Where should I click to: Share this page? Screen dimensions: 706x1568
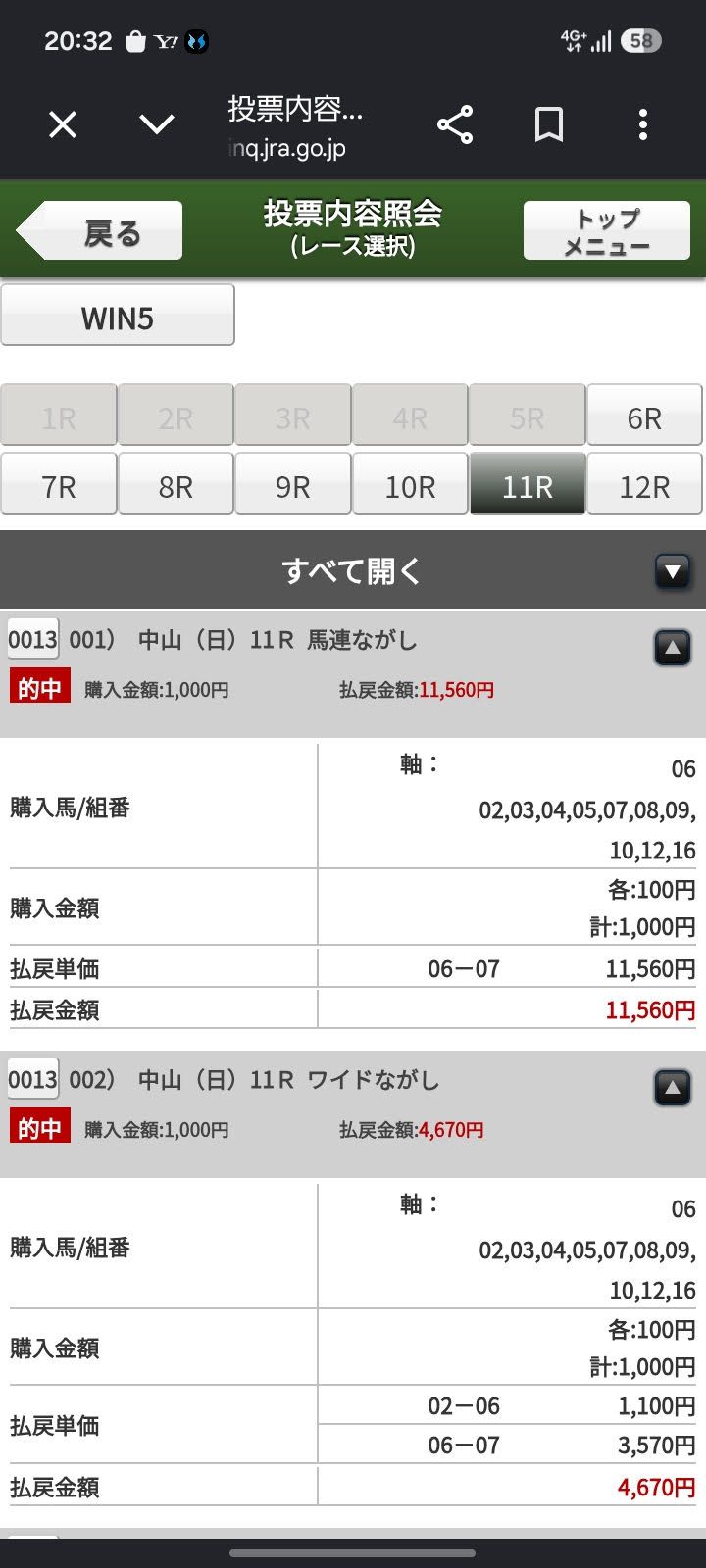[x=455, y=124]
